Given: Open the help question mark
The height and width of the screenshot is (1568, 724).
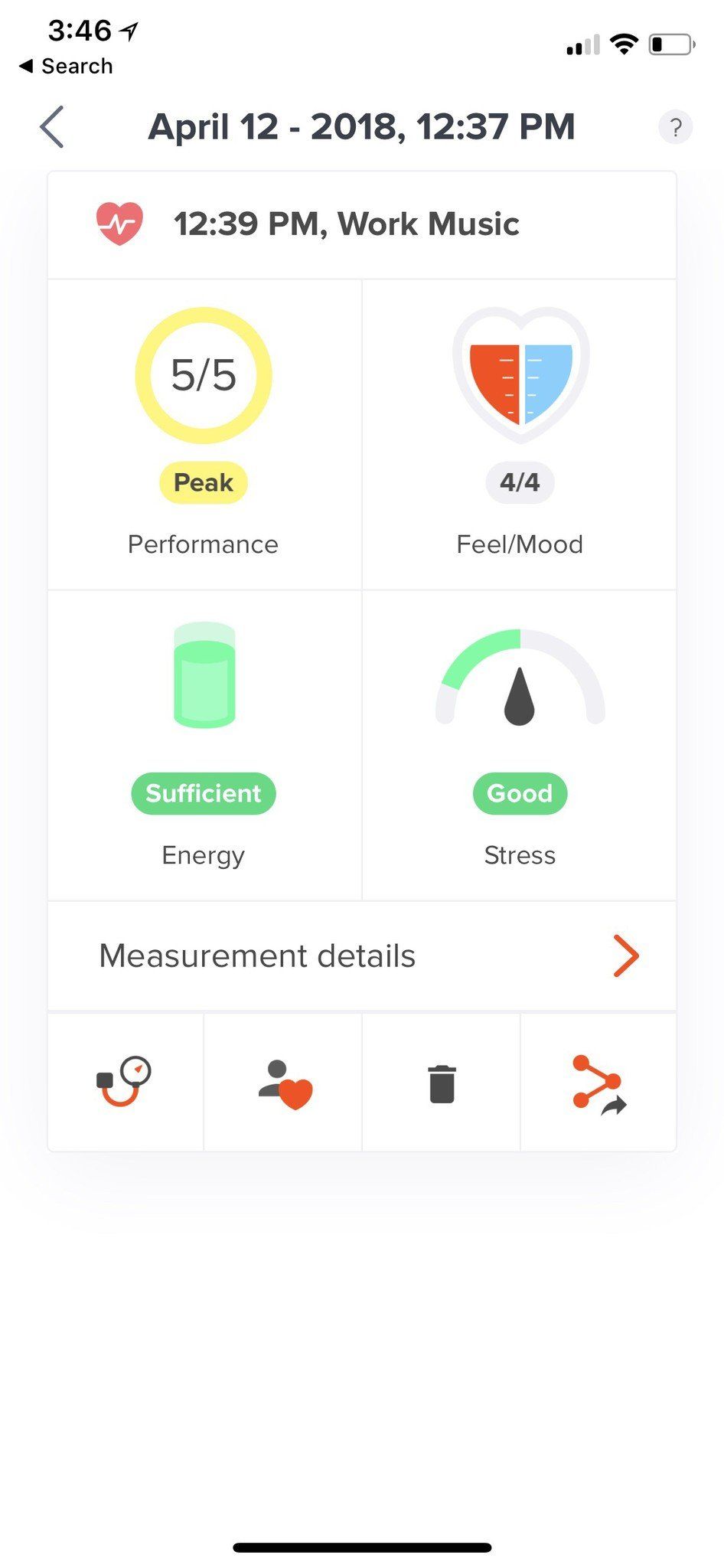Looking at the screenshot, I should [x=676, y=127].
